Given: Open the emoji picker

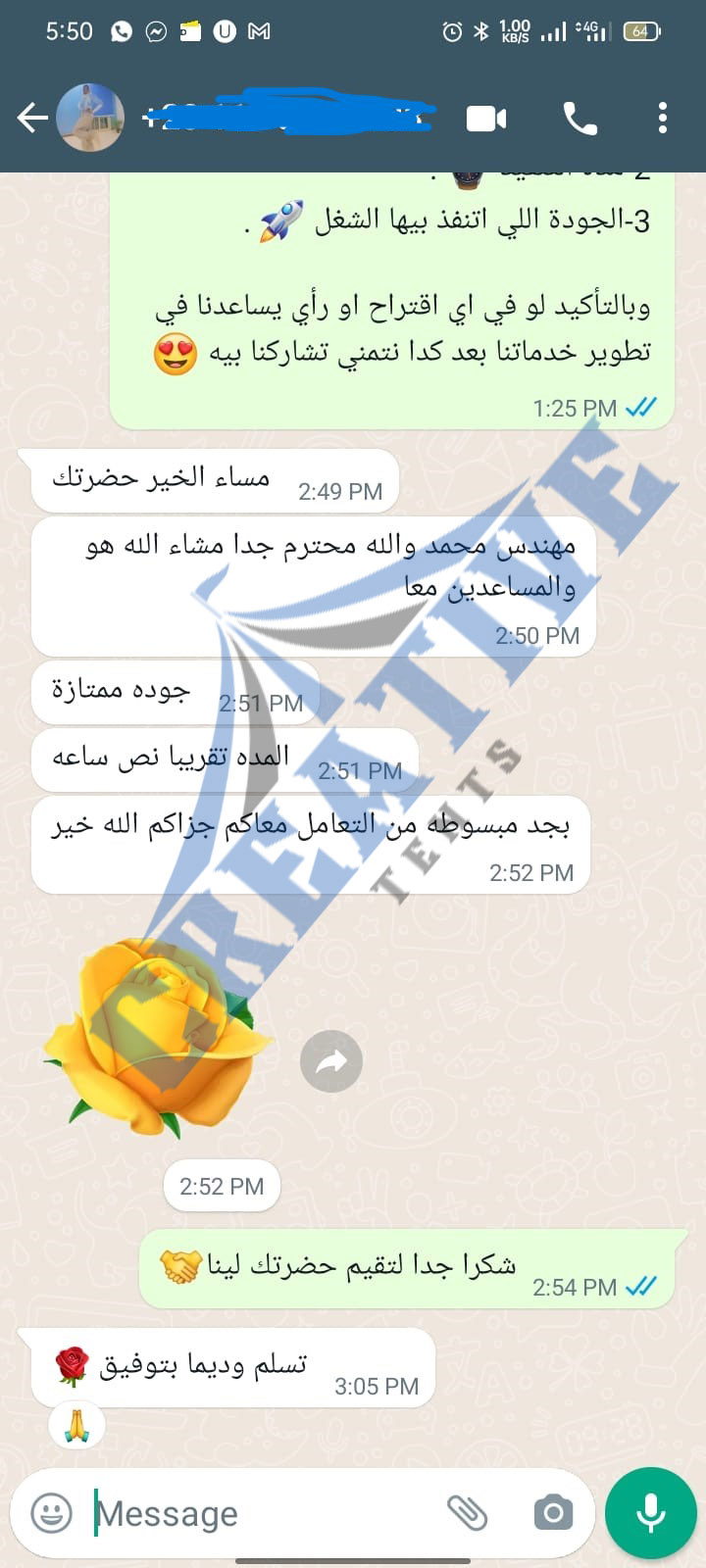Looking at the screenshot, I should 52,1513.
